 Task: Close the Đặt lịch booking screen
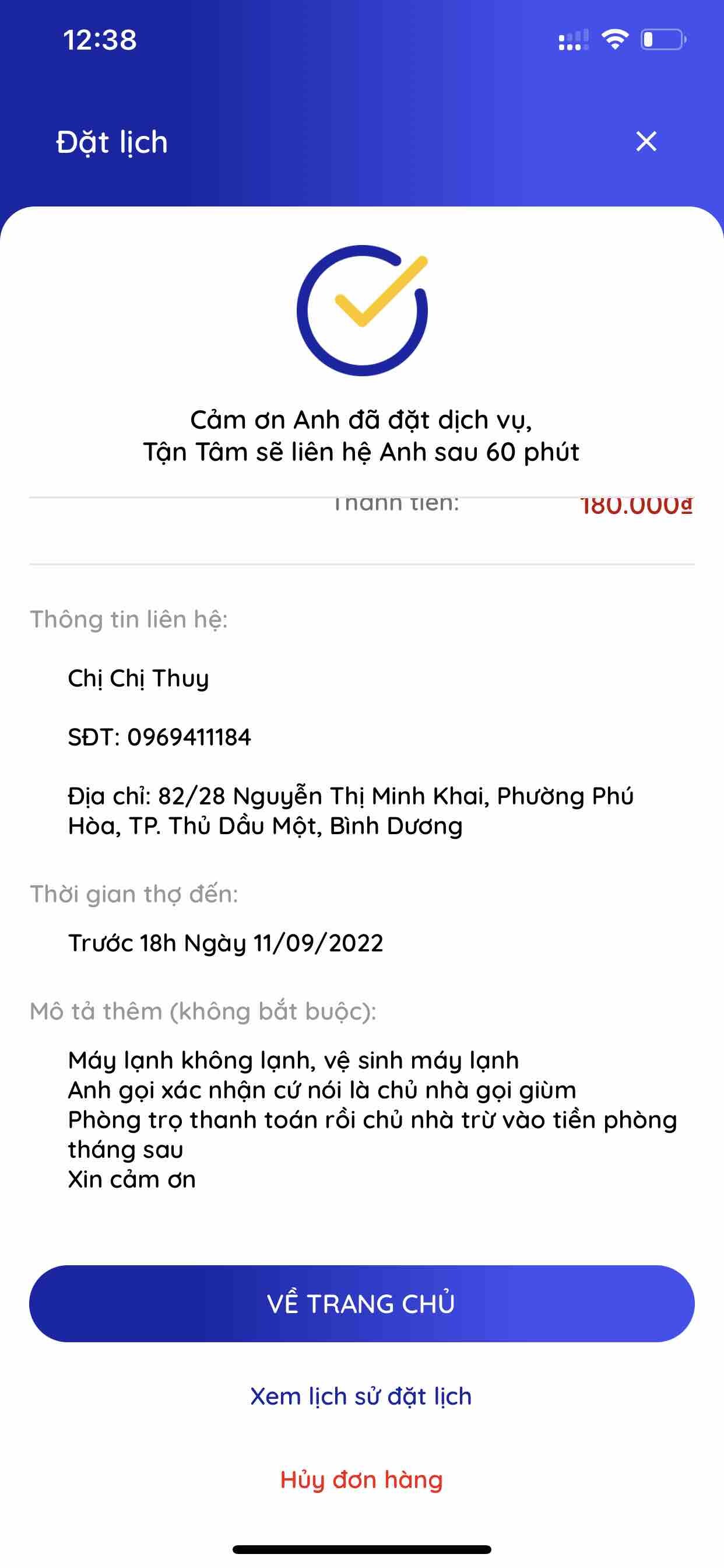coord(645,141)
